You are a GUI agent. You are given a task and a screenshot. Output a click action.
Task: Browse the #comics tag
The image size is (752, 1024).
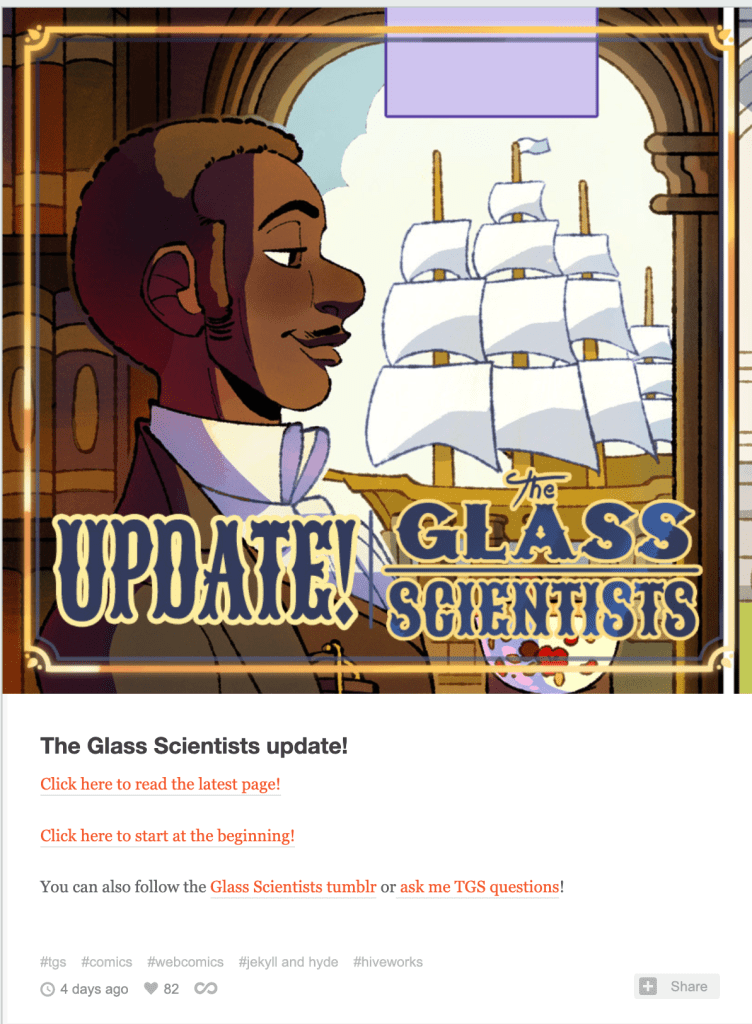[106, 962]
